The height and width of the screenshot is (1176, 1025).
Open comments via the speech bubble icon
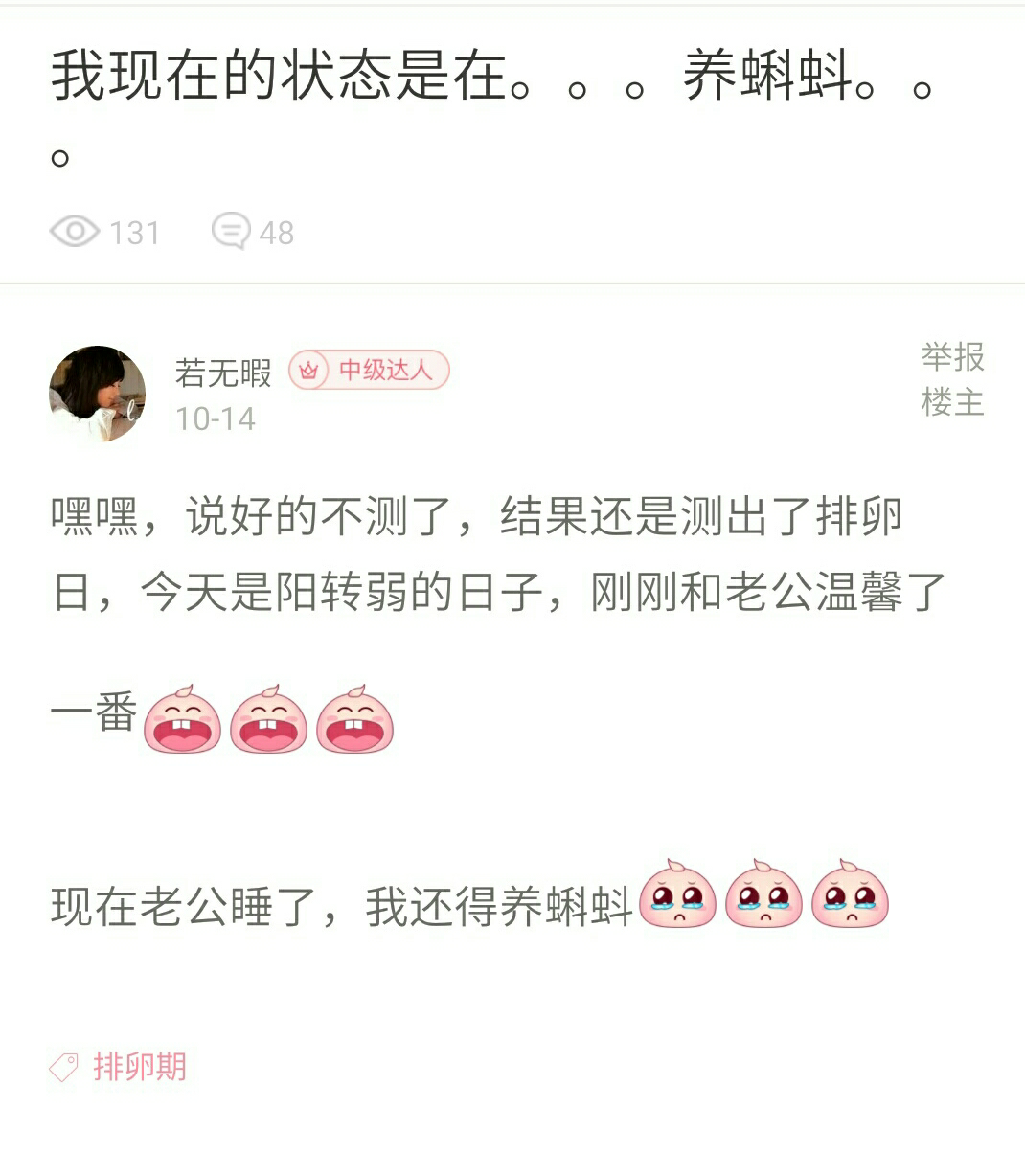tap(233, 230)
